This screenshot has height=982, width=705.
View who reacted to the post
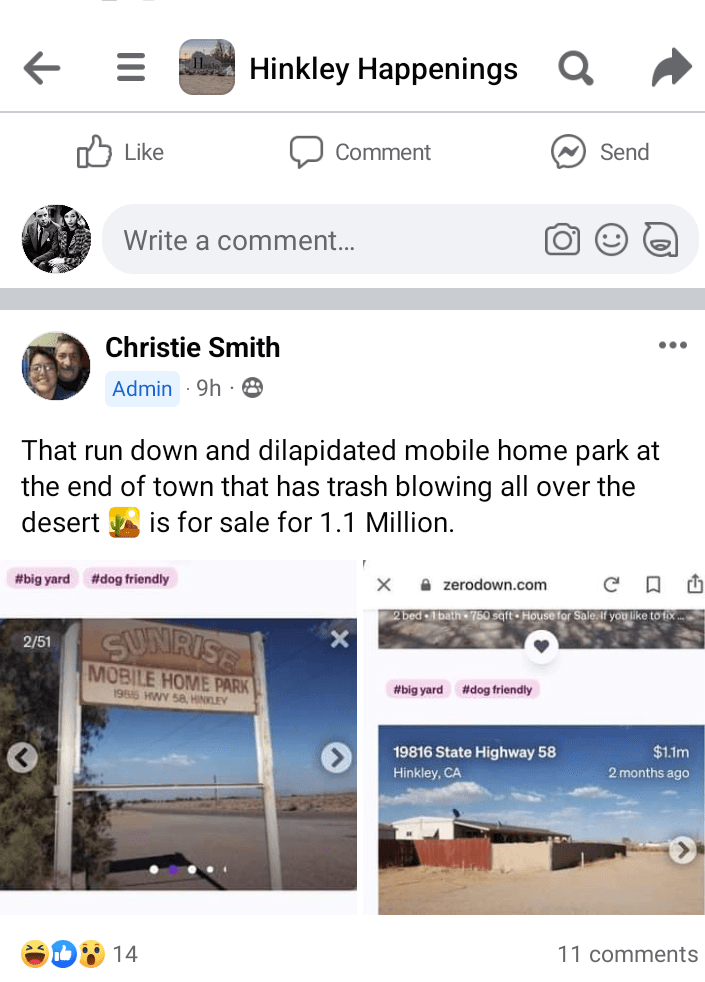tap(80, 954)
